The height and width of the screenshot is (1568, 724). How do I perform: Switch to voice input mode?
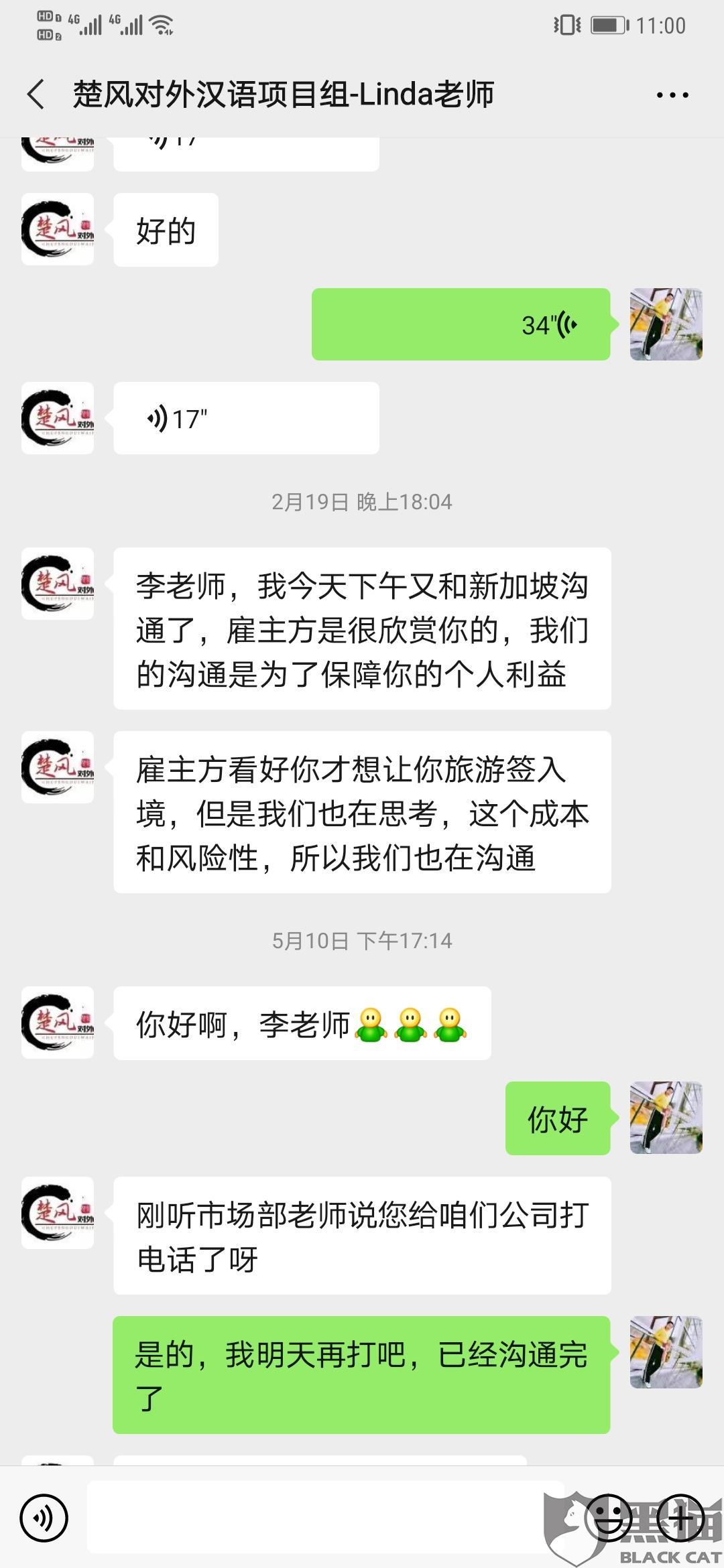[x=44, y=1518]
